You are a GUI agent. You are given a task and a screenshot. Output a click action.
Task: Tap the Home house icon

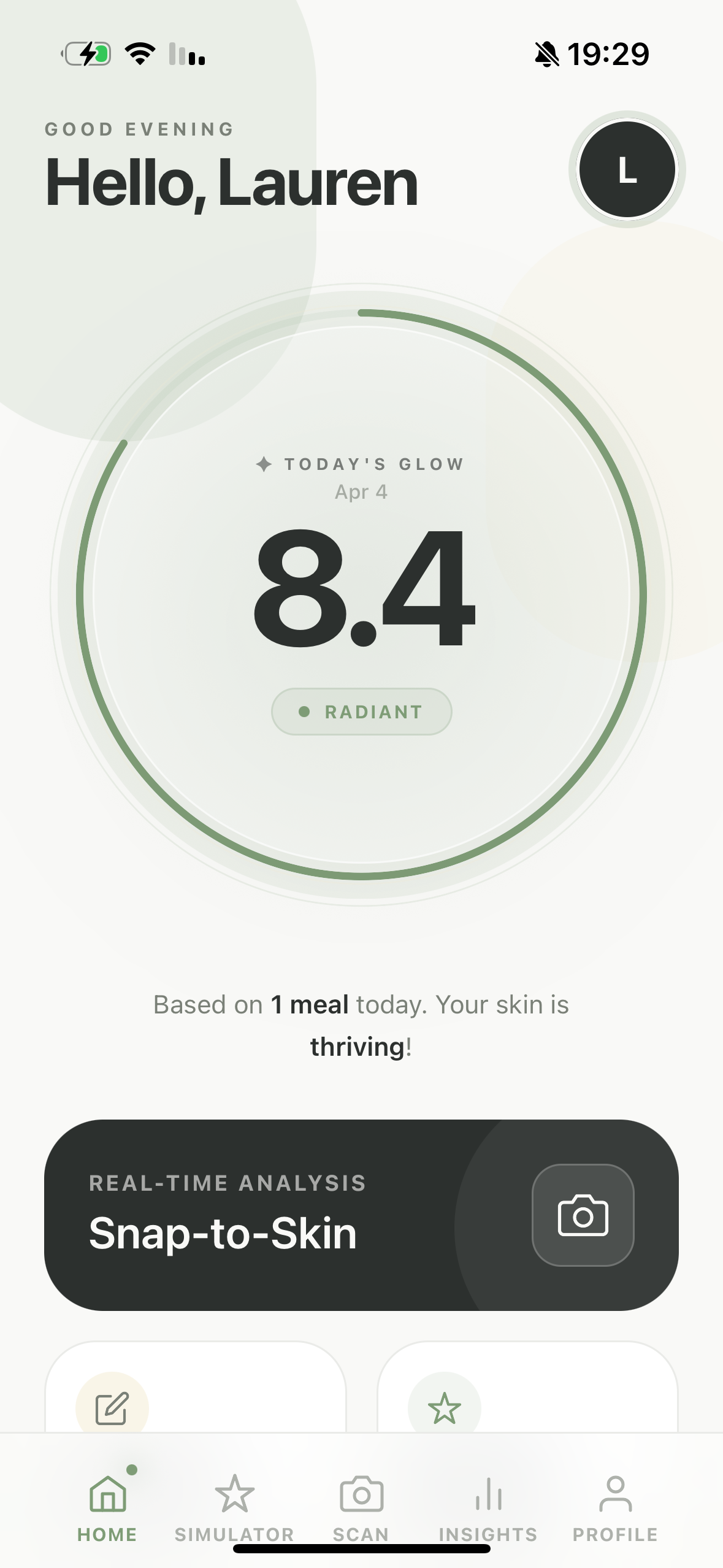[x=108, y=1493]
